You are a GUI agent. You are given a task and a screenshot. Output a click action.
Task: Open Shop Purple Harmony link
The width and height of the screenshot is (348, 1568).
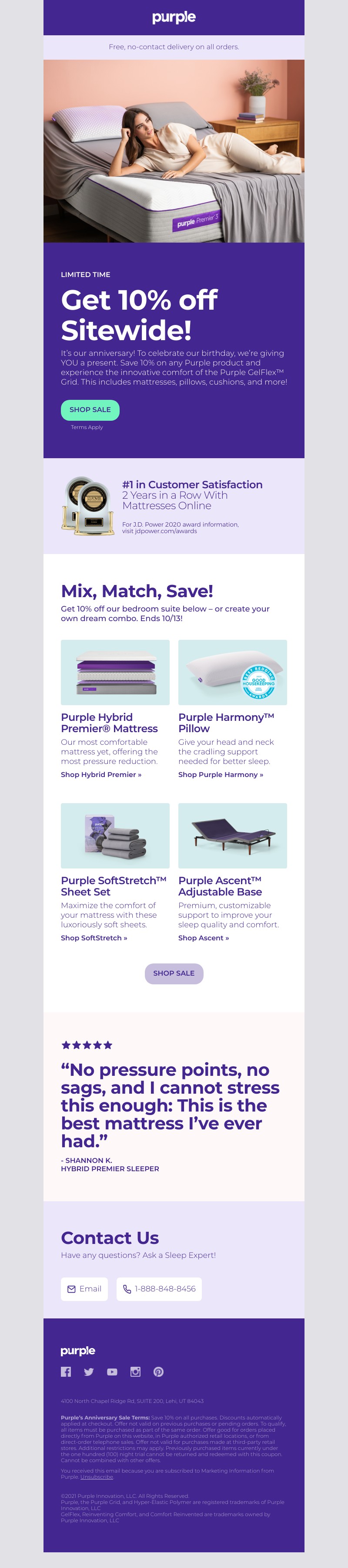coord(220,774)
